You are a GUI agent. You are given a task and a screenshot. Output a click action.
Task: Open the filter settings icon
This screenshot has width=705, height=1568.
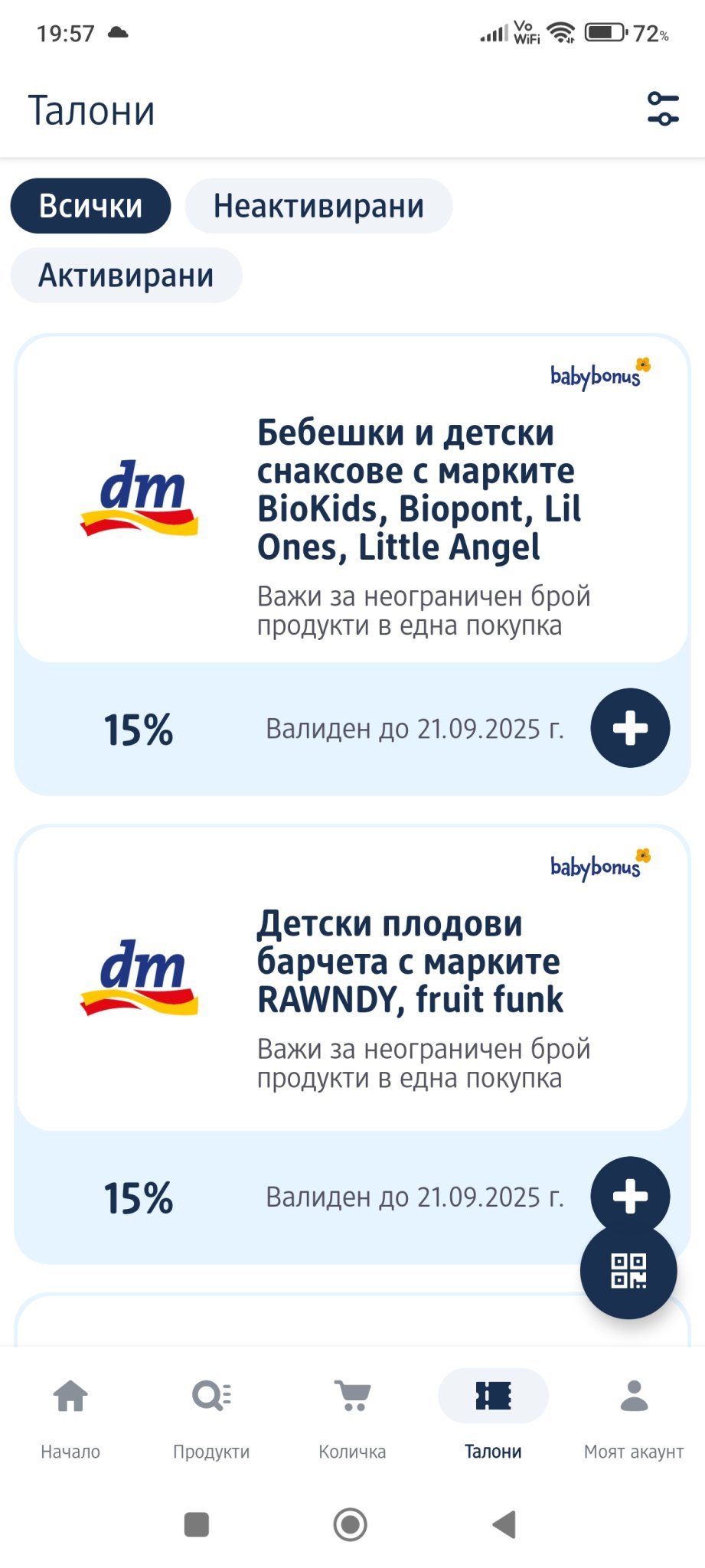point(662,109)
